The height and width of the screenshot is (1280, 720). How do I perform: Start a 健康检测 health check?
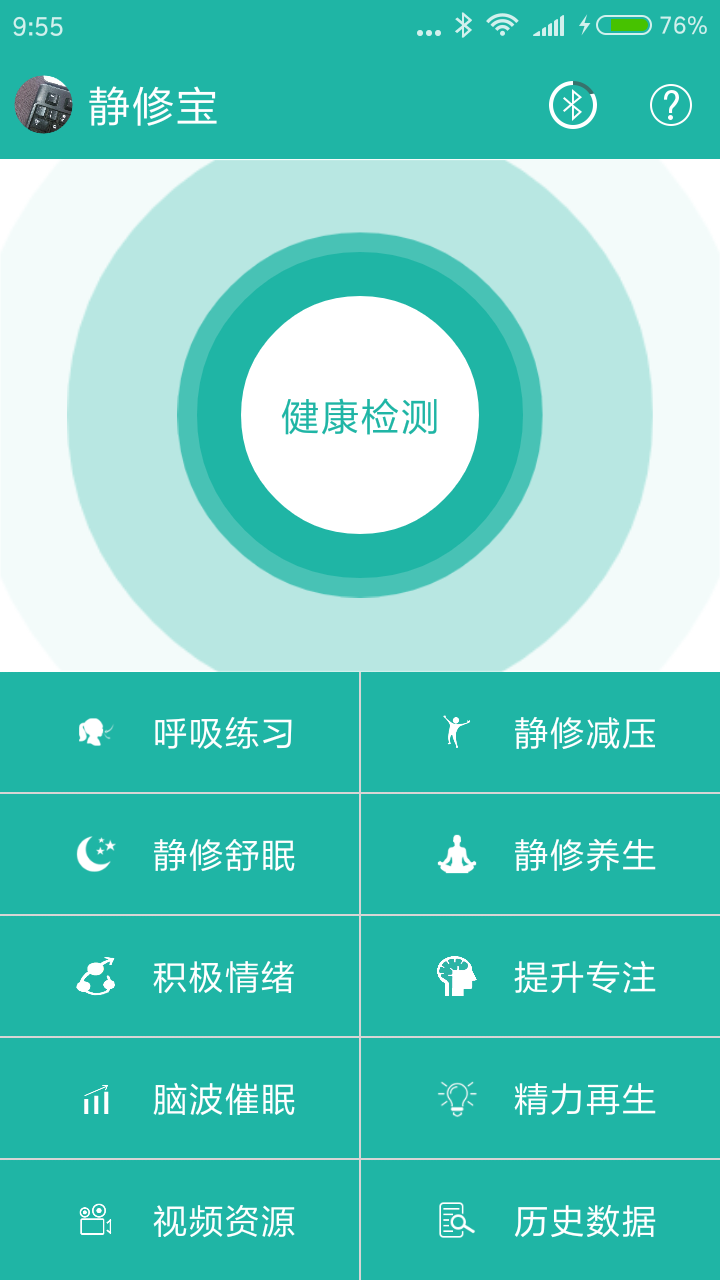(x=360, y=415)
